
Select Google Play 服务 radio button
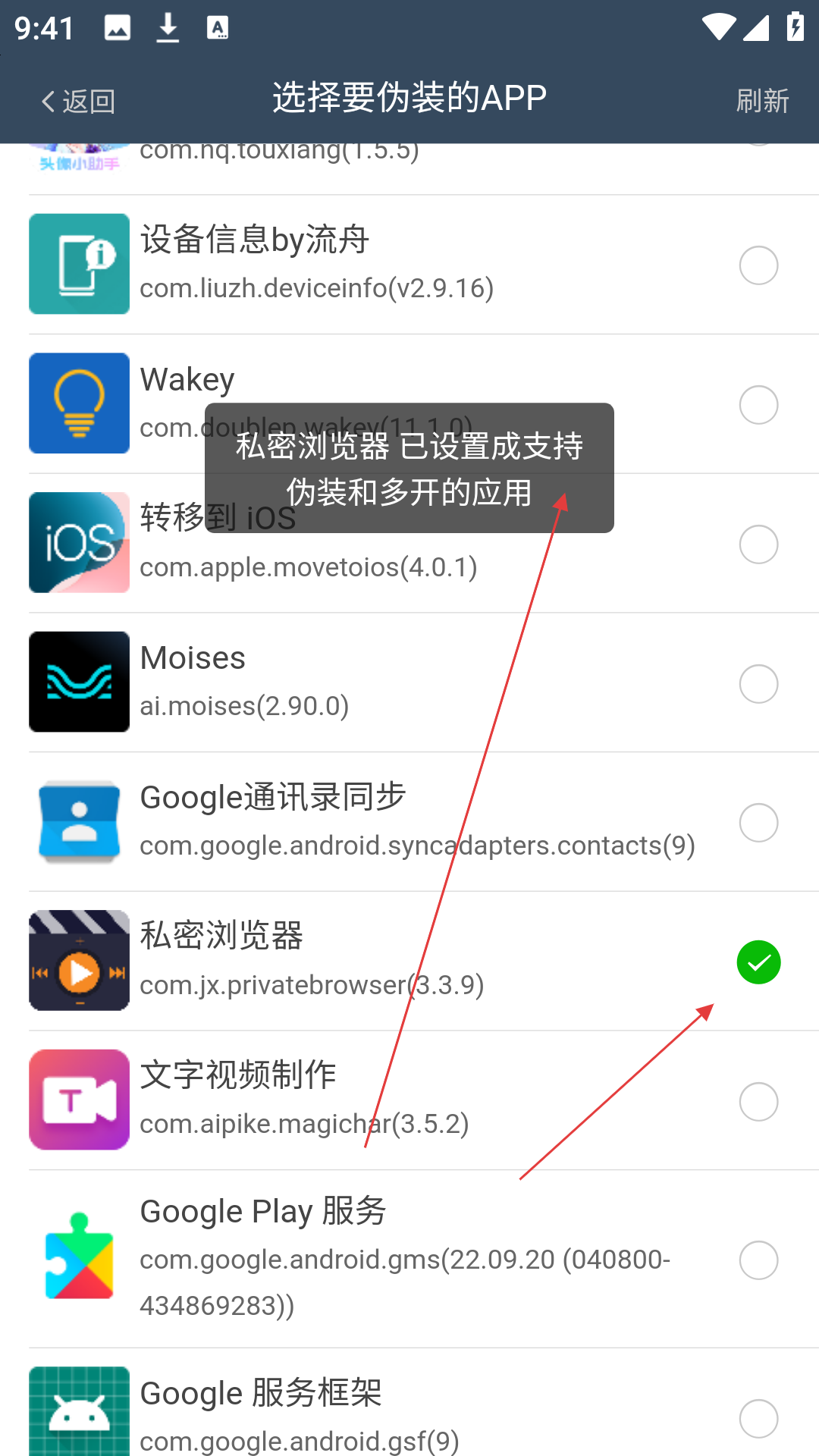click(758, 1260)
